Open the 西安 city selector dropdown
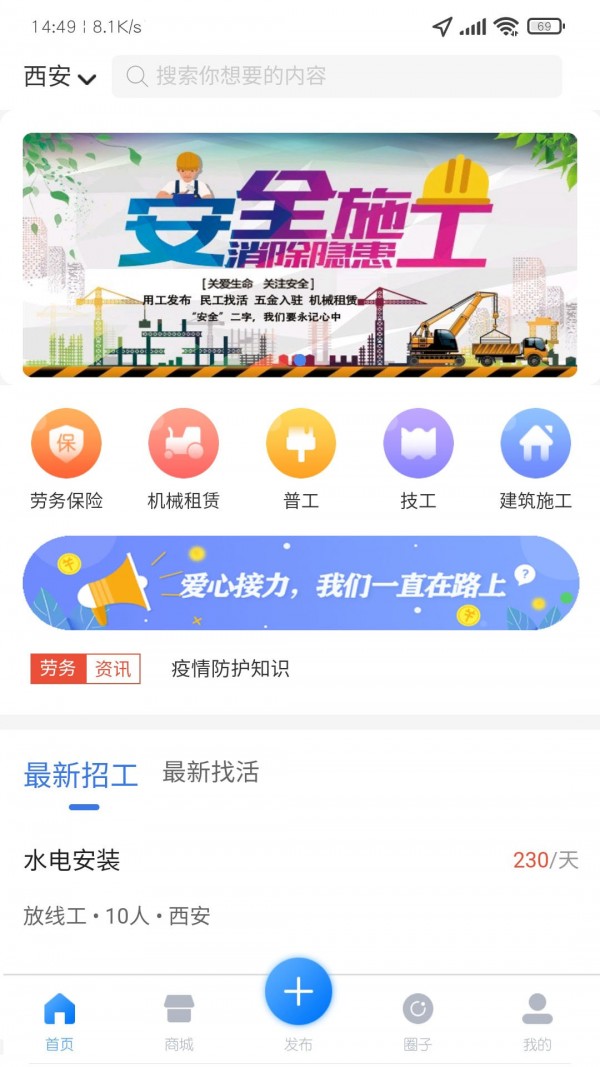Image resolution: width=600 pixels, height=1067 pixels. tap(60, 76)
